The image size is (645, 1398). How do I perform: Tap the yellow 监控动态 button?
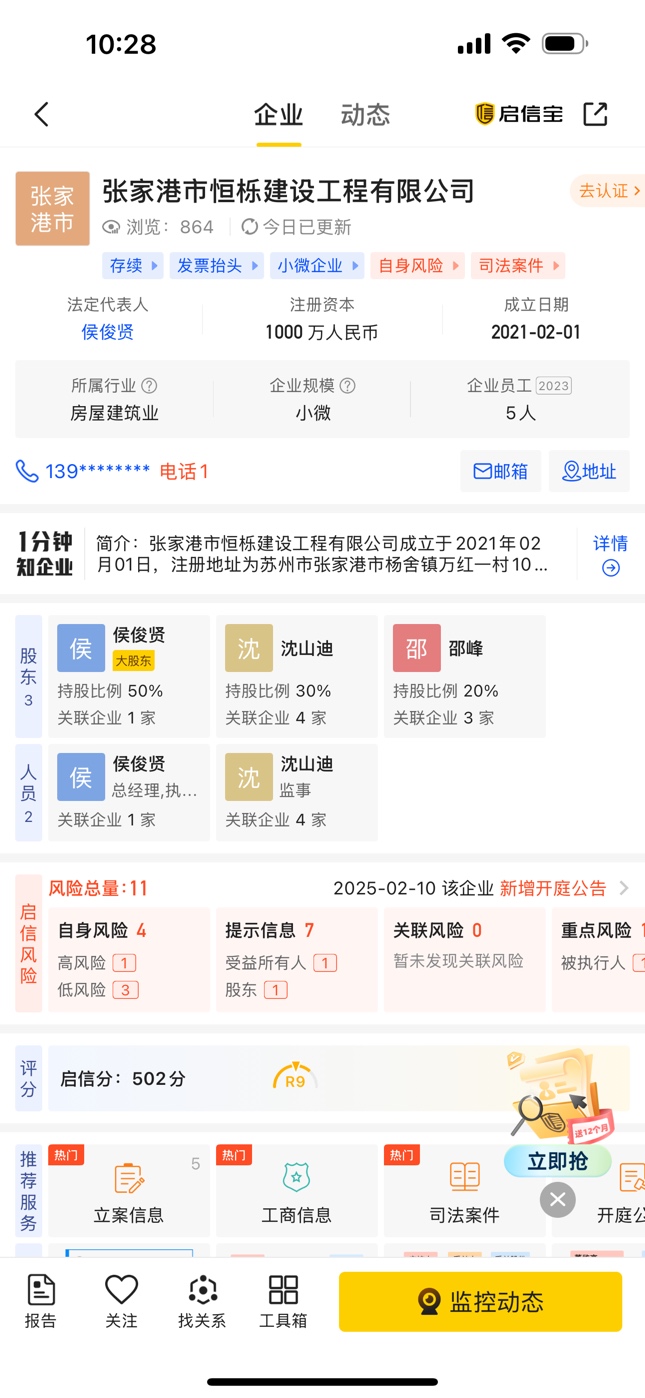481,1302
